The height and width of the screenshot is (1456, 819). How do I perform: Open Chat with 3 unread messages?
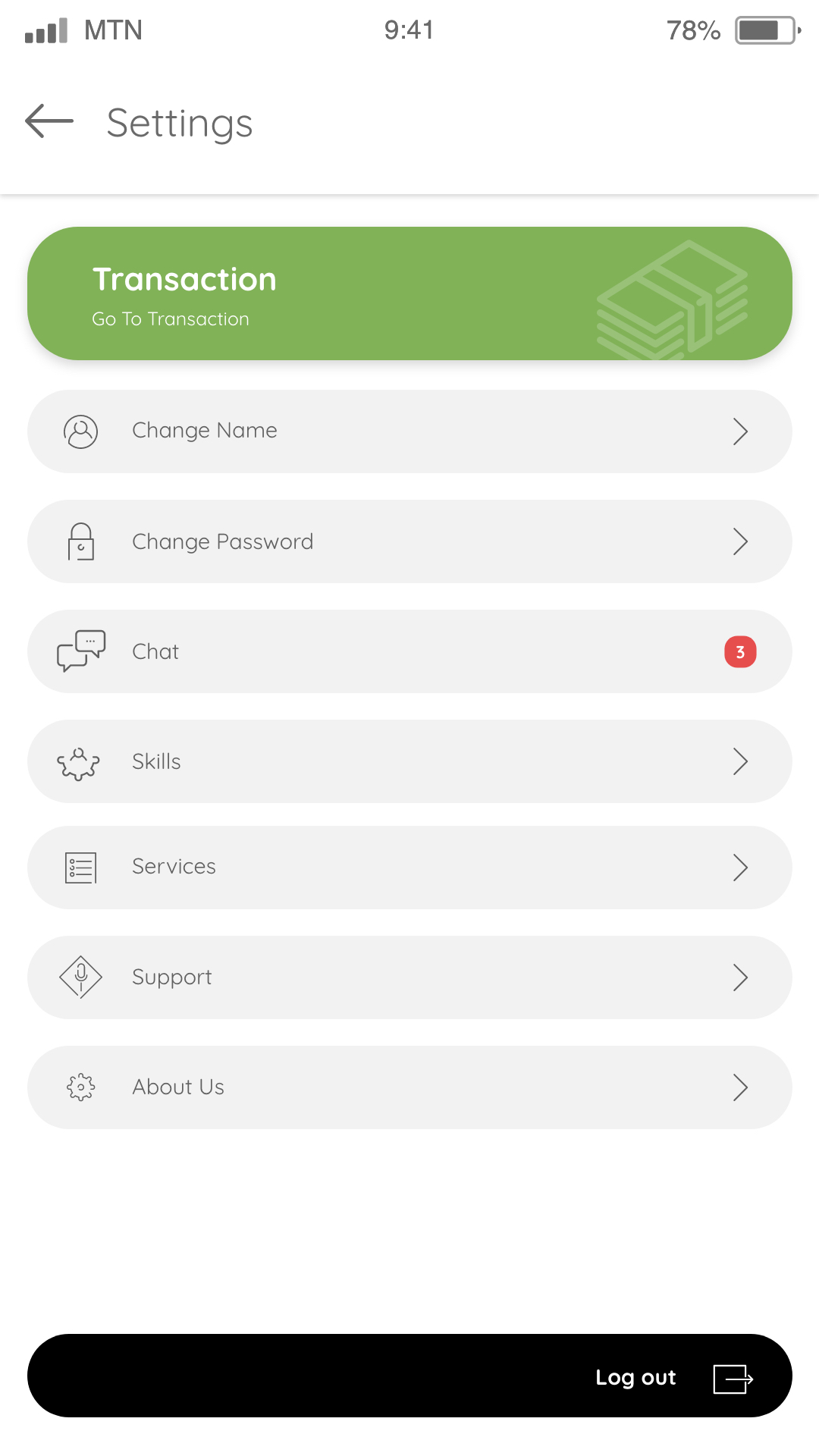click(x=409, y=651)
